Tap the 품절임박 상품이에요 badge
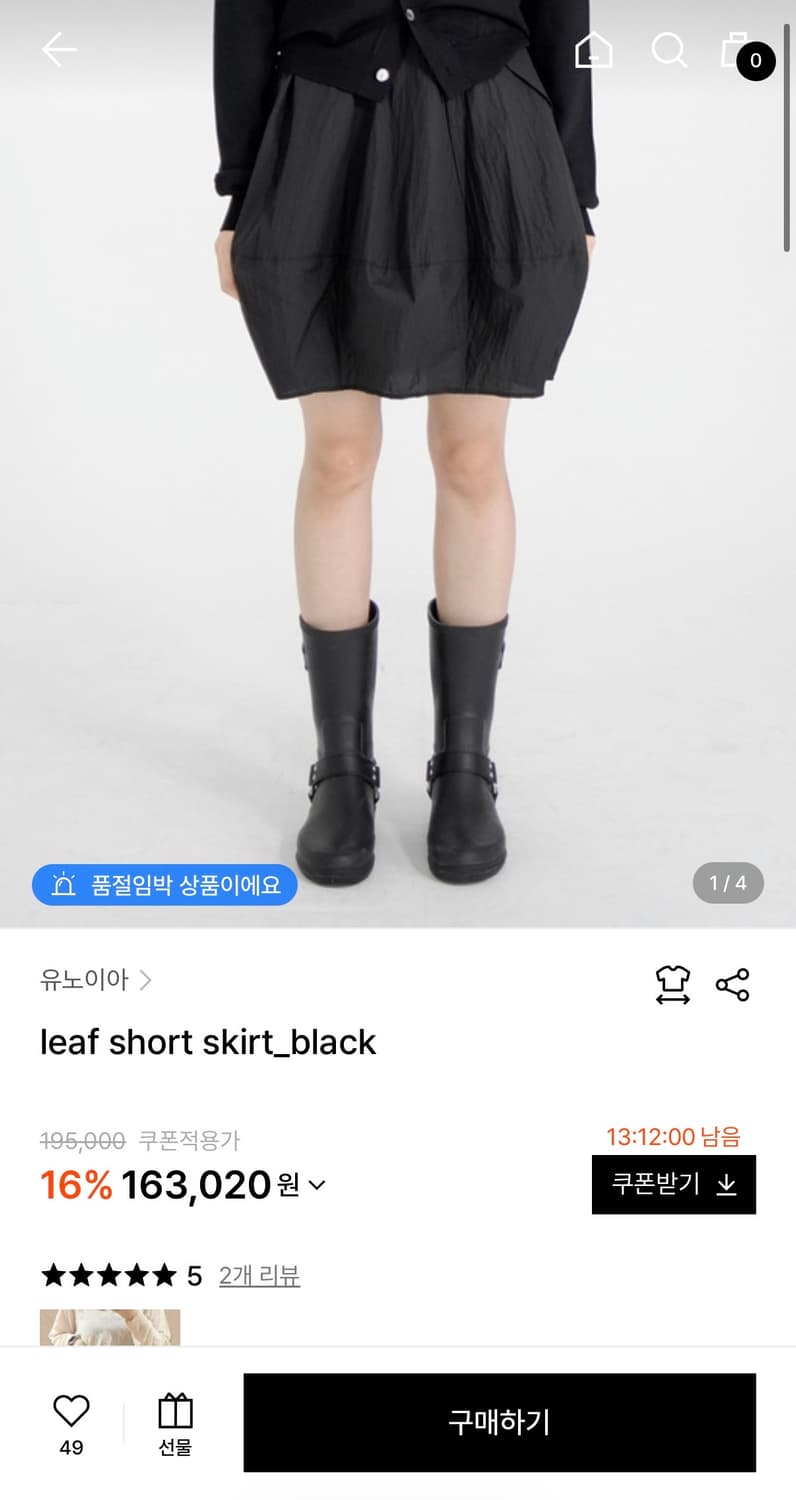796x1500 pixels. (165, 884)
